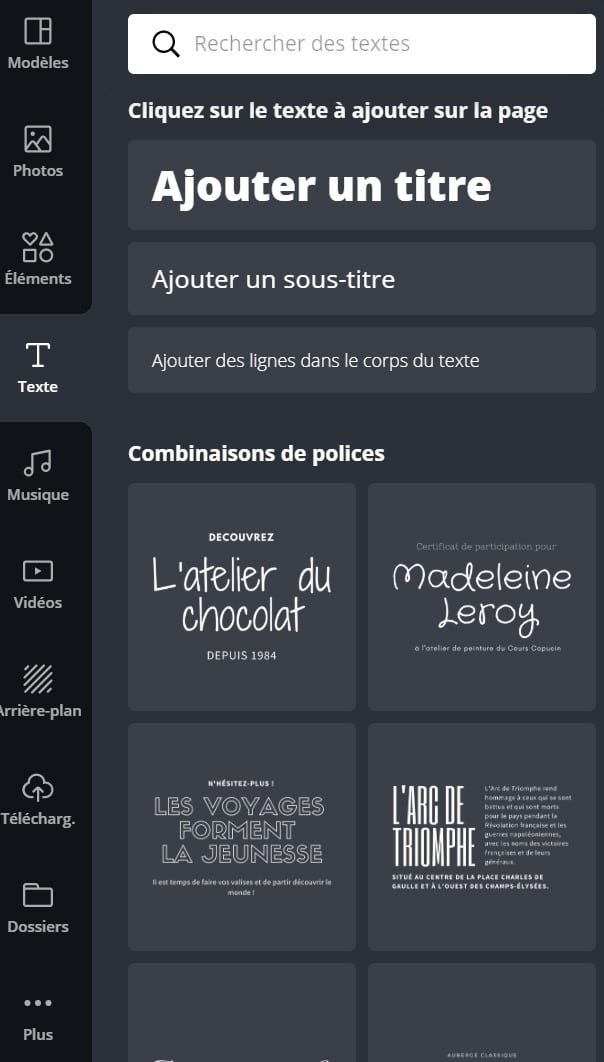
Task: Tap the Rechercher des textes search field
Action: [360, 44]
